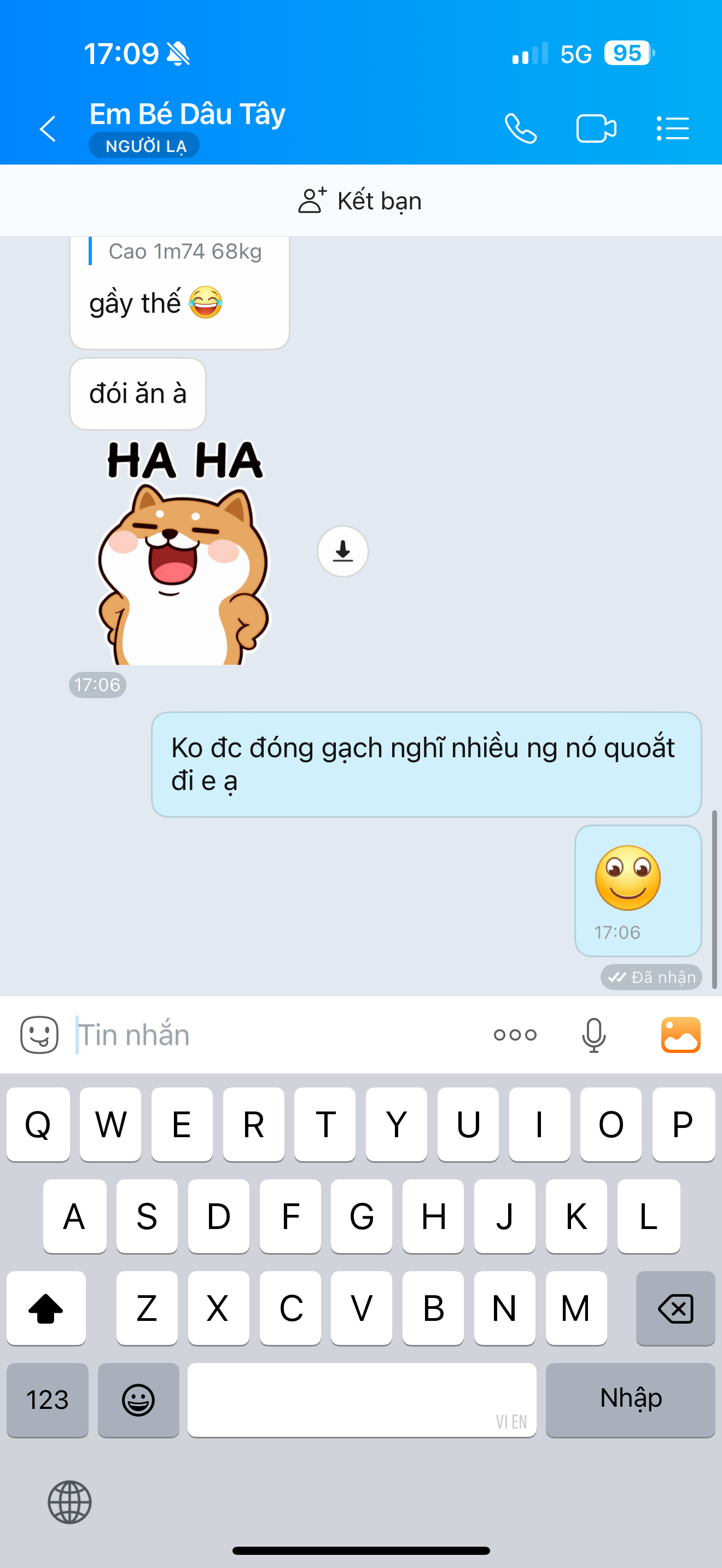
Task: Open contact name Em Bé Dâu Tây
Action: [188, 114]
